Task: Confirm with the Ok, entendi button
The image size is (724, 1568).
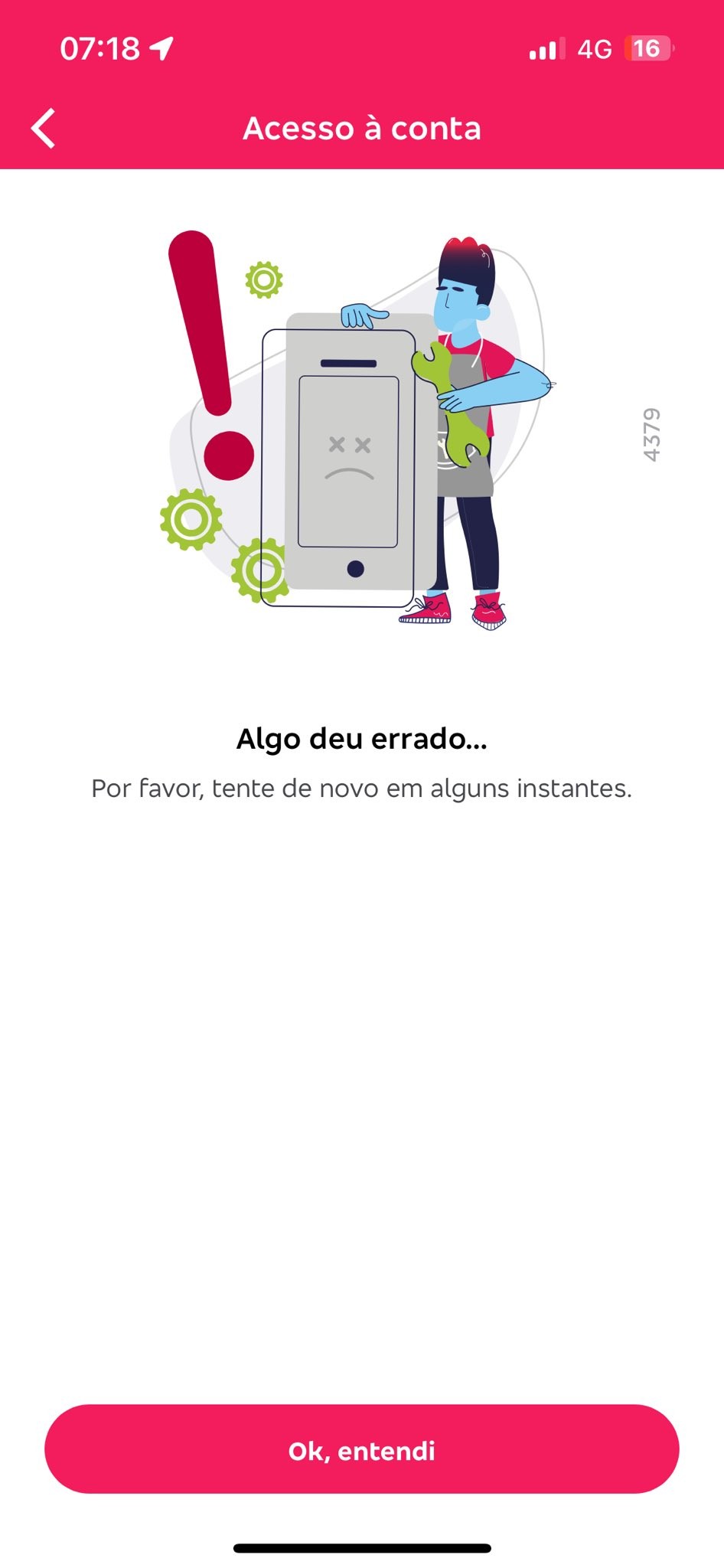Action: (362, 1449)
